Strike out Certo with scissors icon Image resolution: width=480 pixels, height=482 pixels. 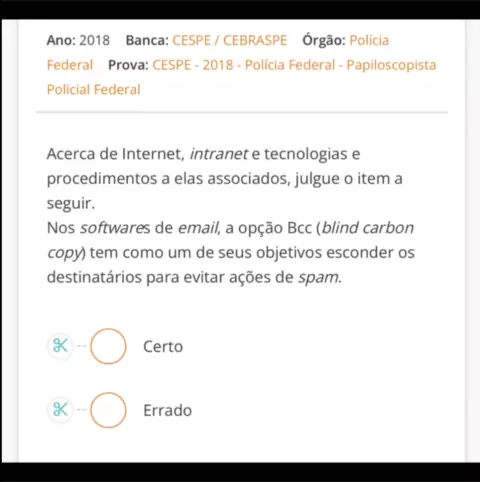60,346
